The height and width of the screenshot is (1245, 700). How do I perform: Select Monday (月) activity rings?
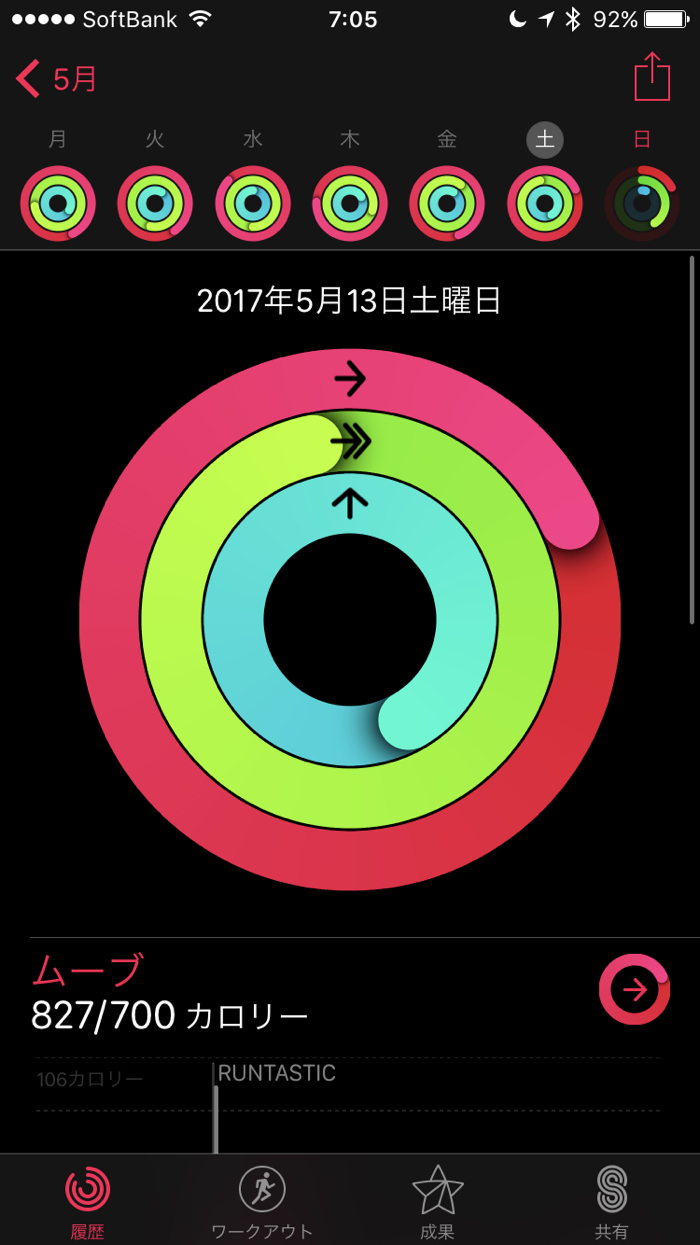pos(58,204)
